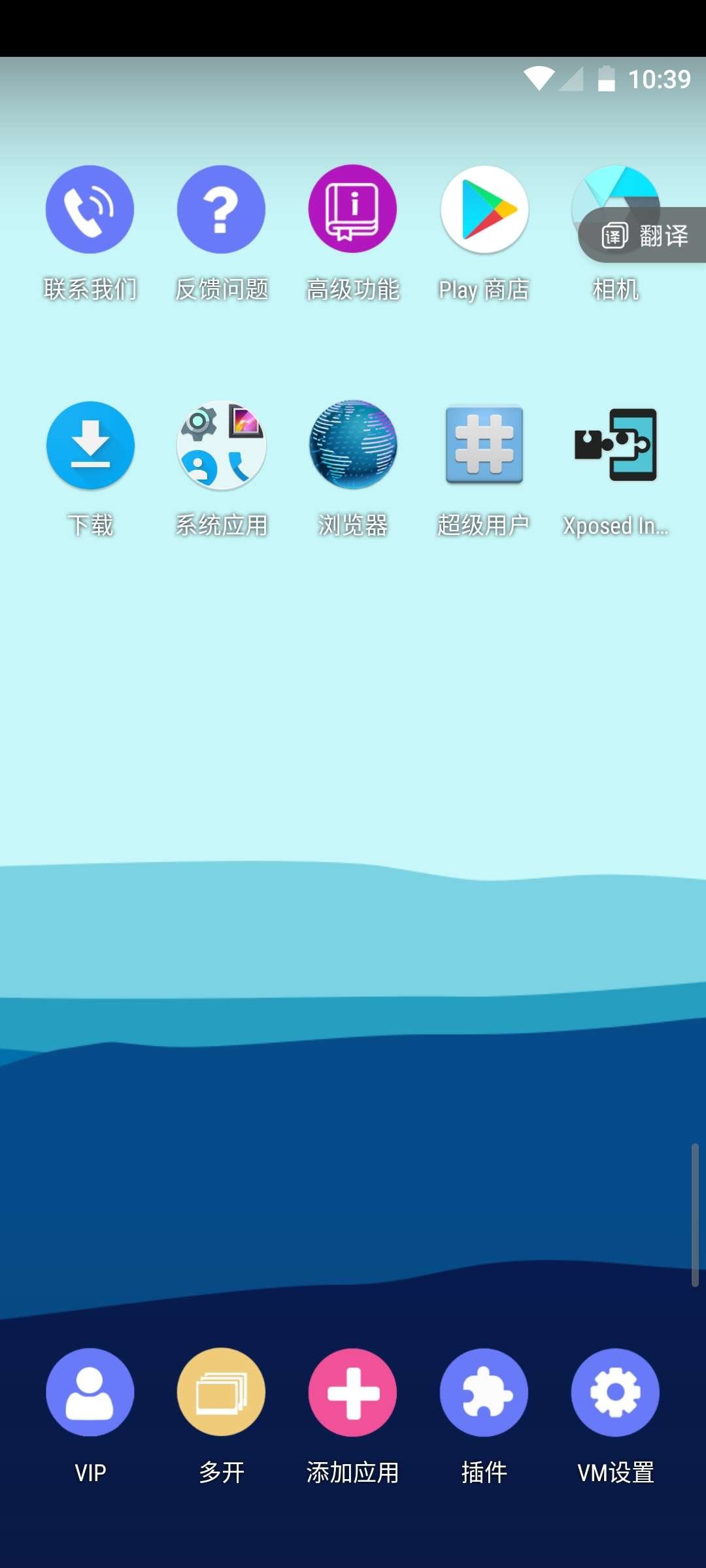Viewport: 706px width, 1568px height.
Task: Tap 多开 multi-instance option
Action: point(221,1392)
